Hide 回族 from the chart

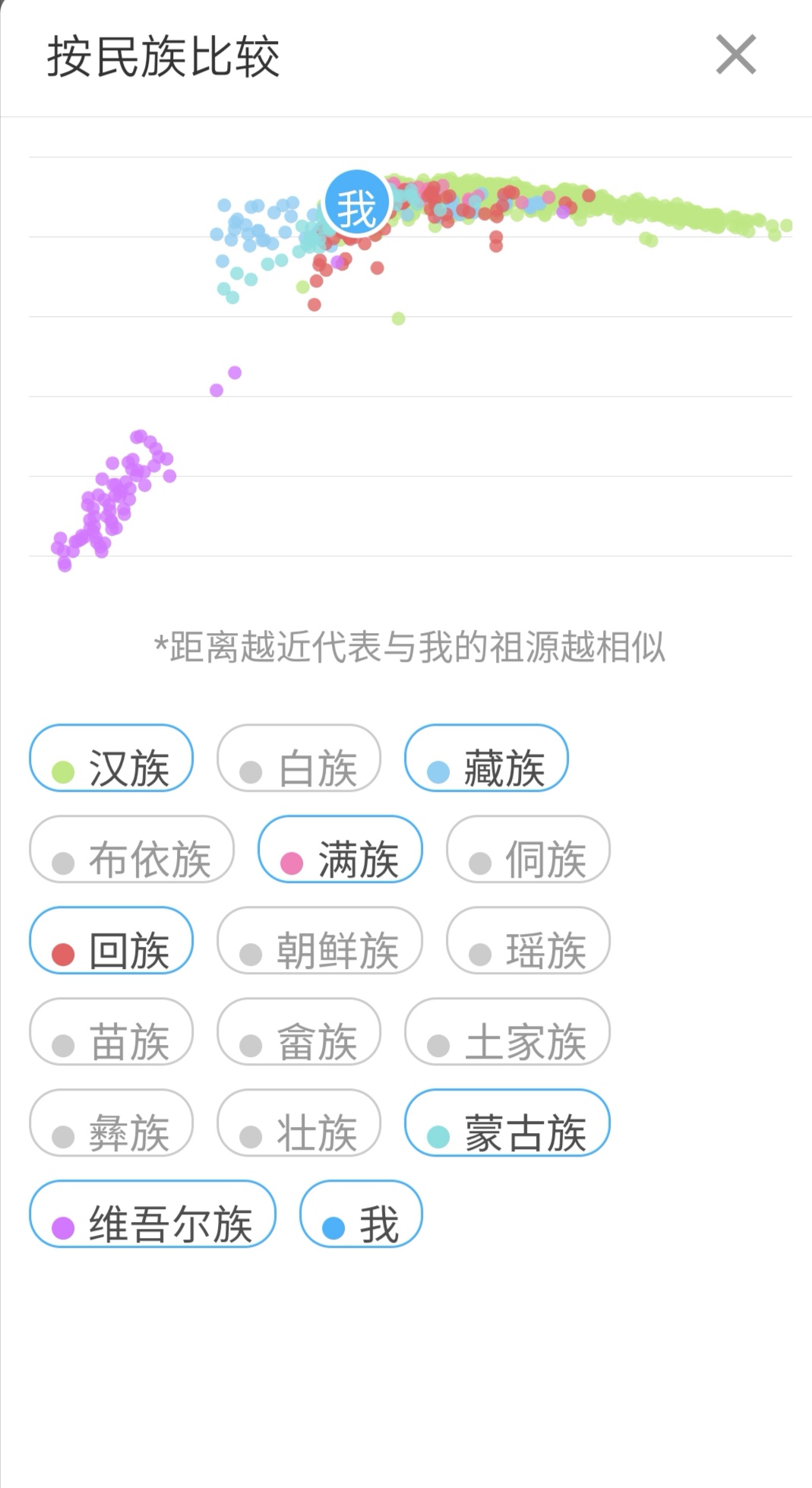[x=112, y=940]
